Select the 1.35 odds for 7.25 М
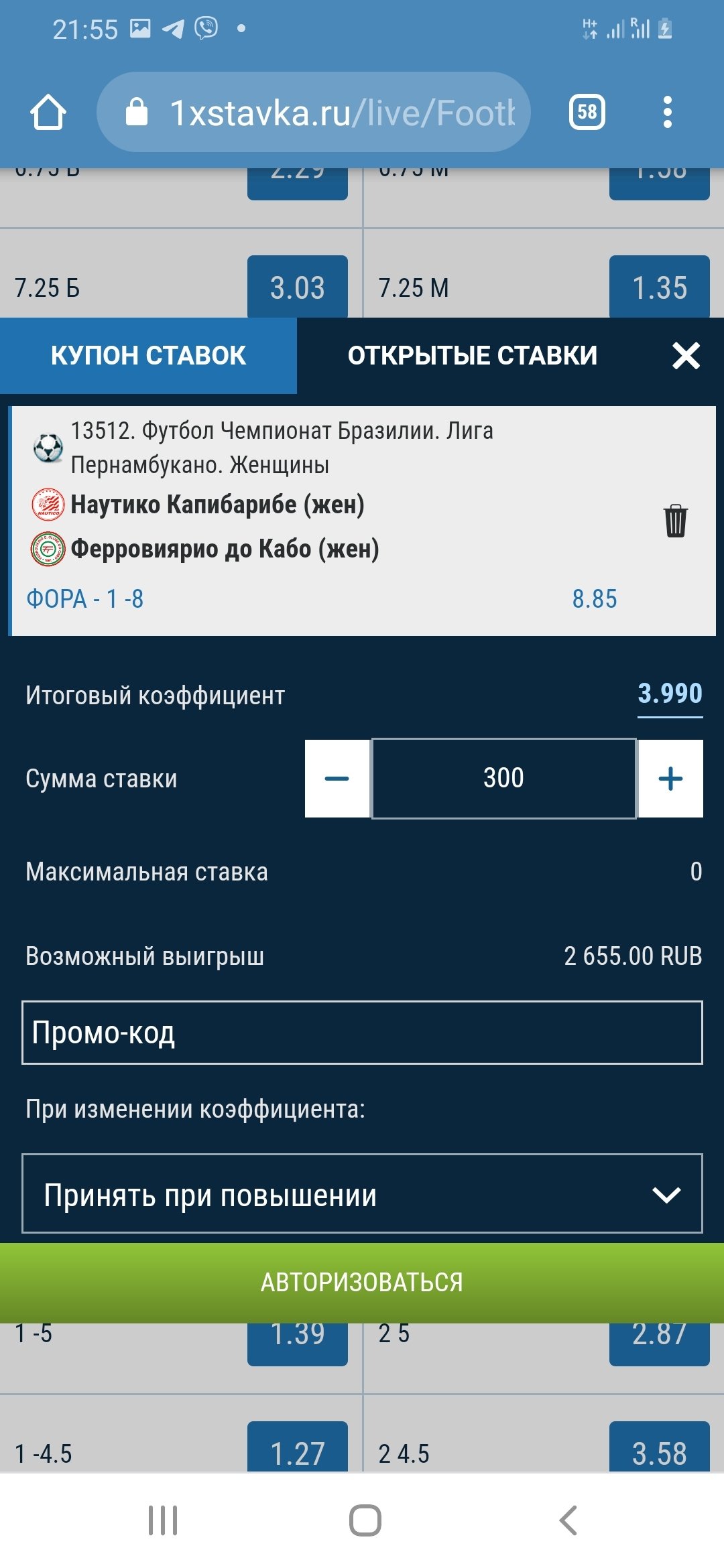 tap(659, 287)
